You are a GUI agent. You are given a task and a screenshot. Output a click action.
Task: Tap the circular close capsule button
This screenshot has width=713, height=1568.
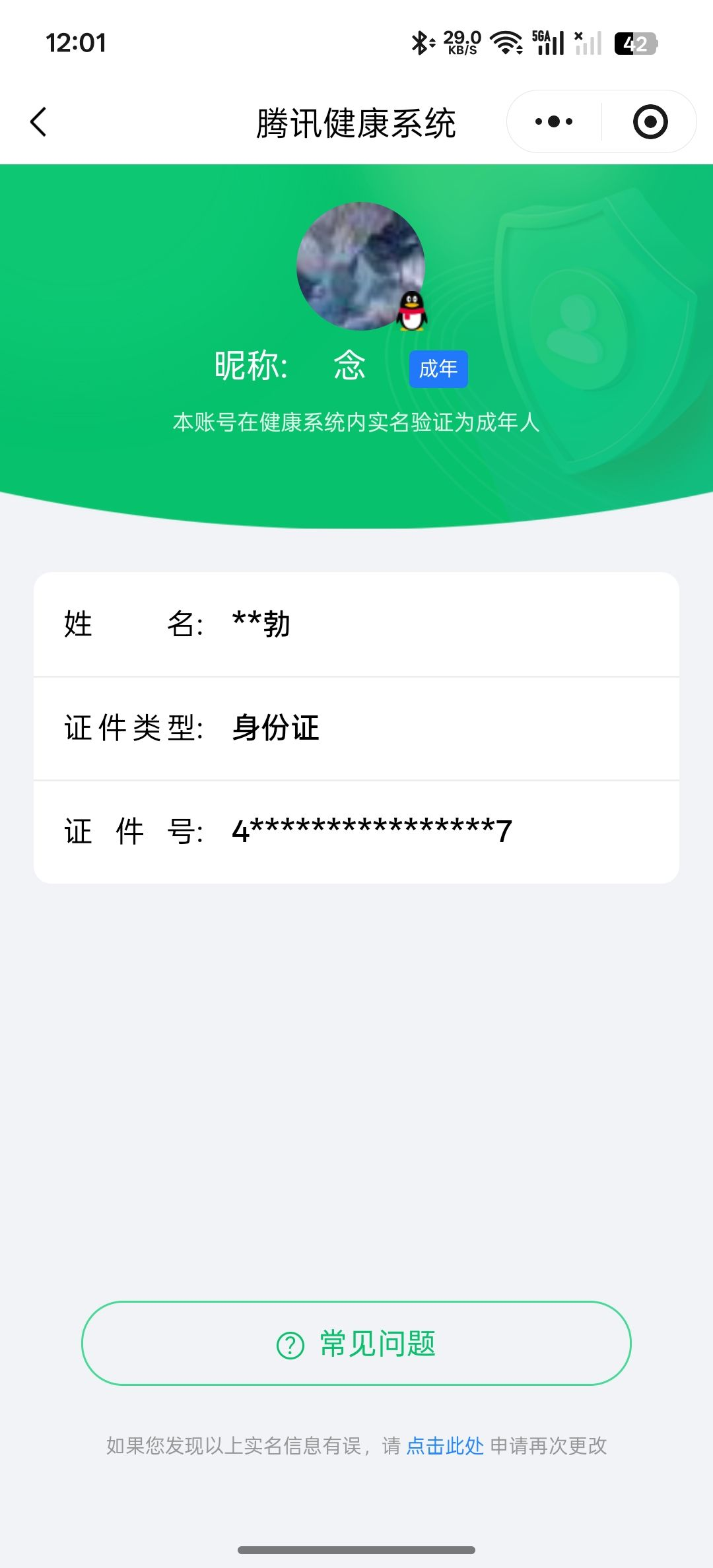point(650,121)
